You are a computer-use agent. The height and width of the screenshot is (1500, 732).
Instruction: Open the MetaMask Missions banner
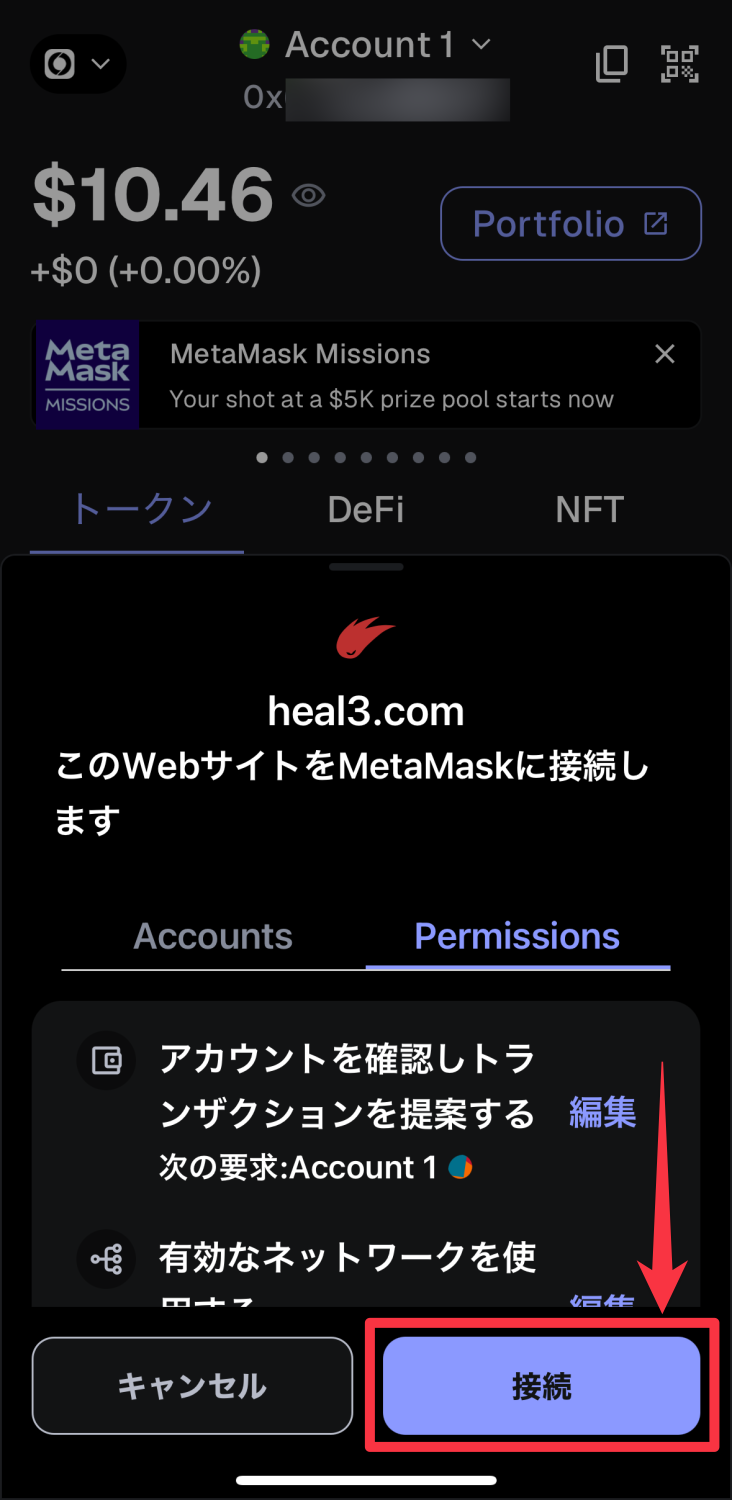[x=390, y=376]
